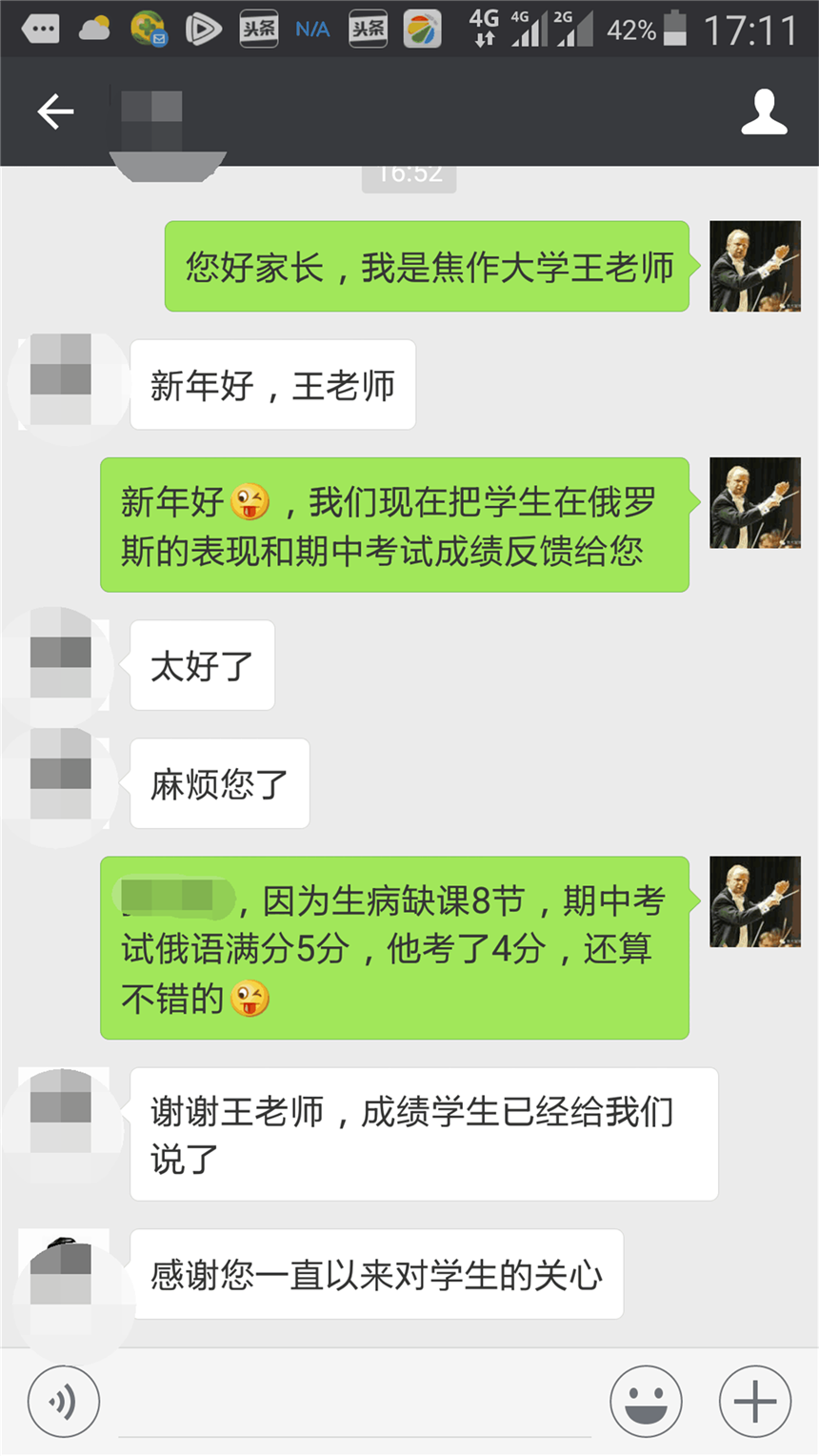Open the emoji picker
This screenshot has width=819, height=1456.
click(x=646, y=1402)
